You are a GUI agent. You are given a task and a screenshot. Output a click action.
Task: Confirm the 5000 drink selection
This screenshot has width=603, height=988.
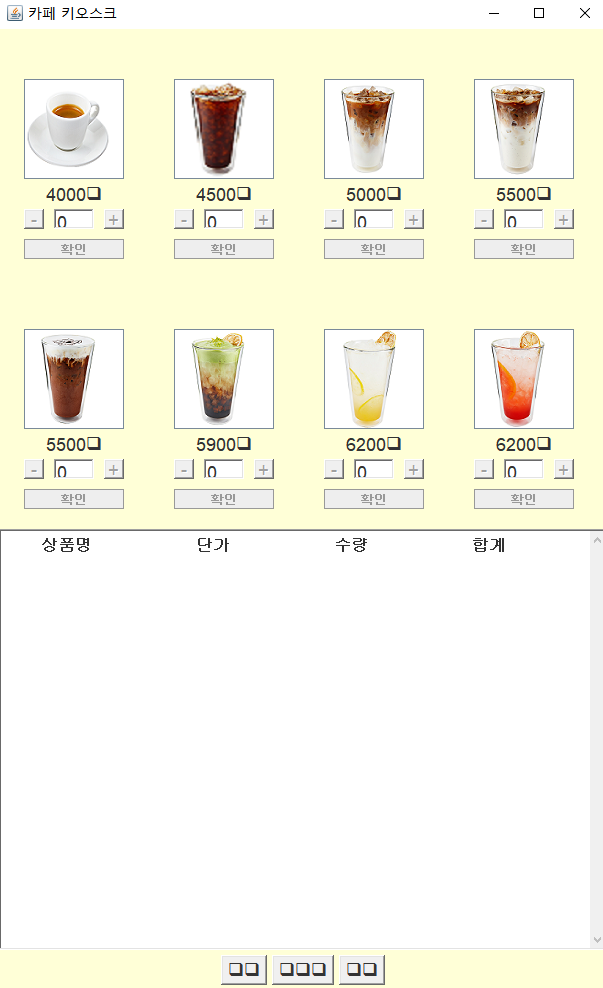click(x=374, y=249)
